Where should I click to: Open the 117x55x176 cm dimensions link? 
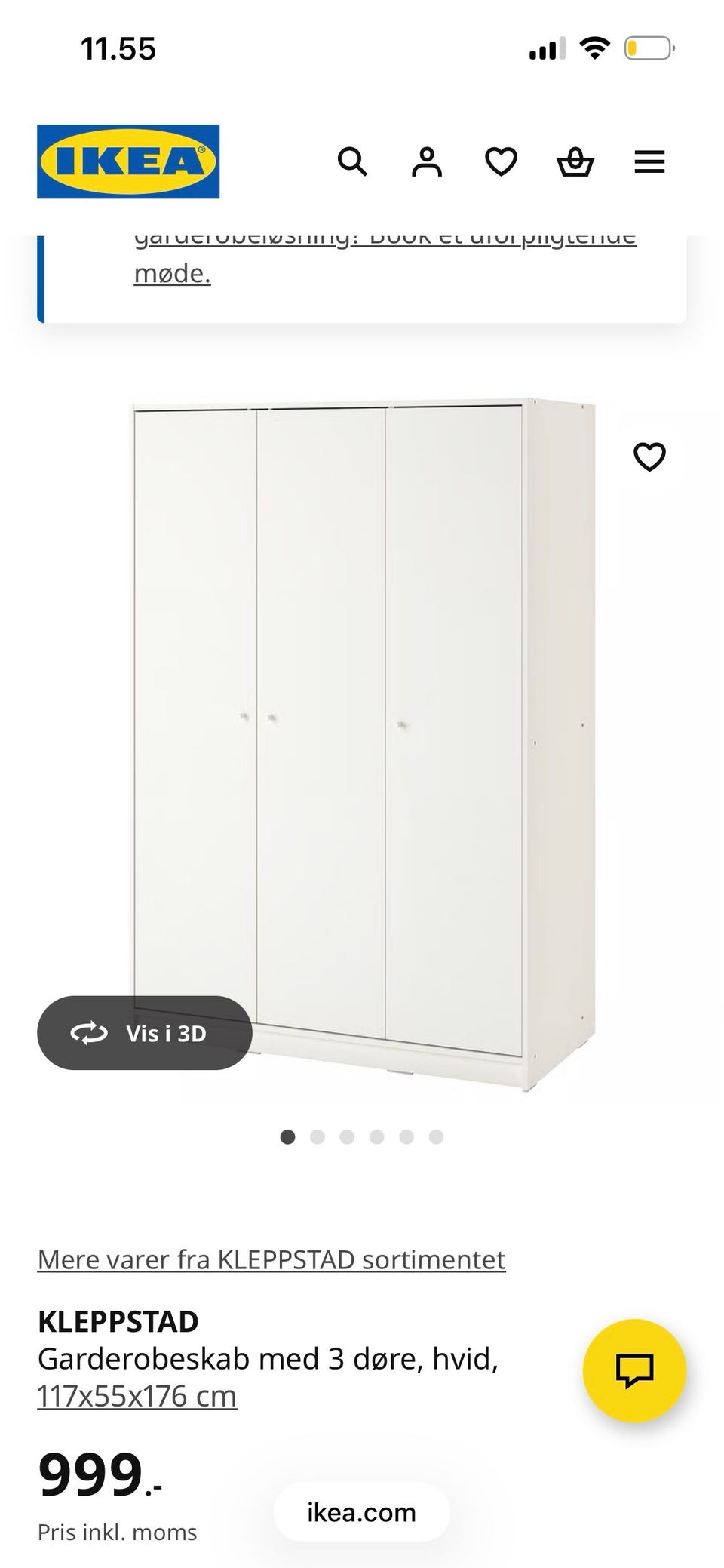point(137,1396)
